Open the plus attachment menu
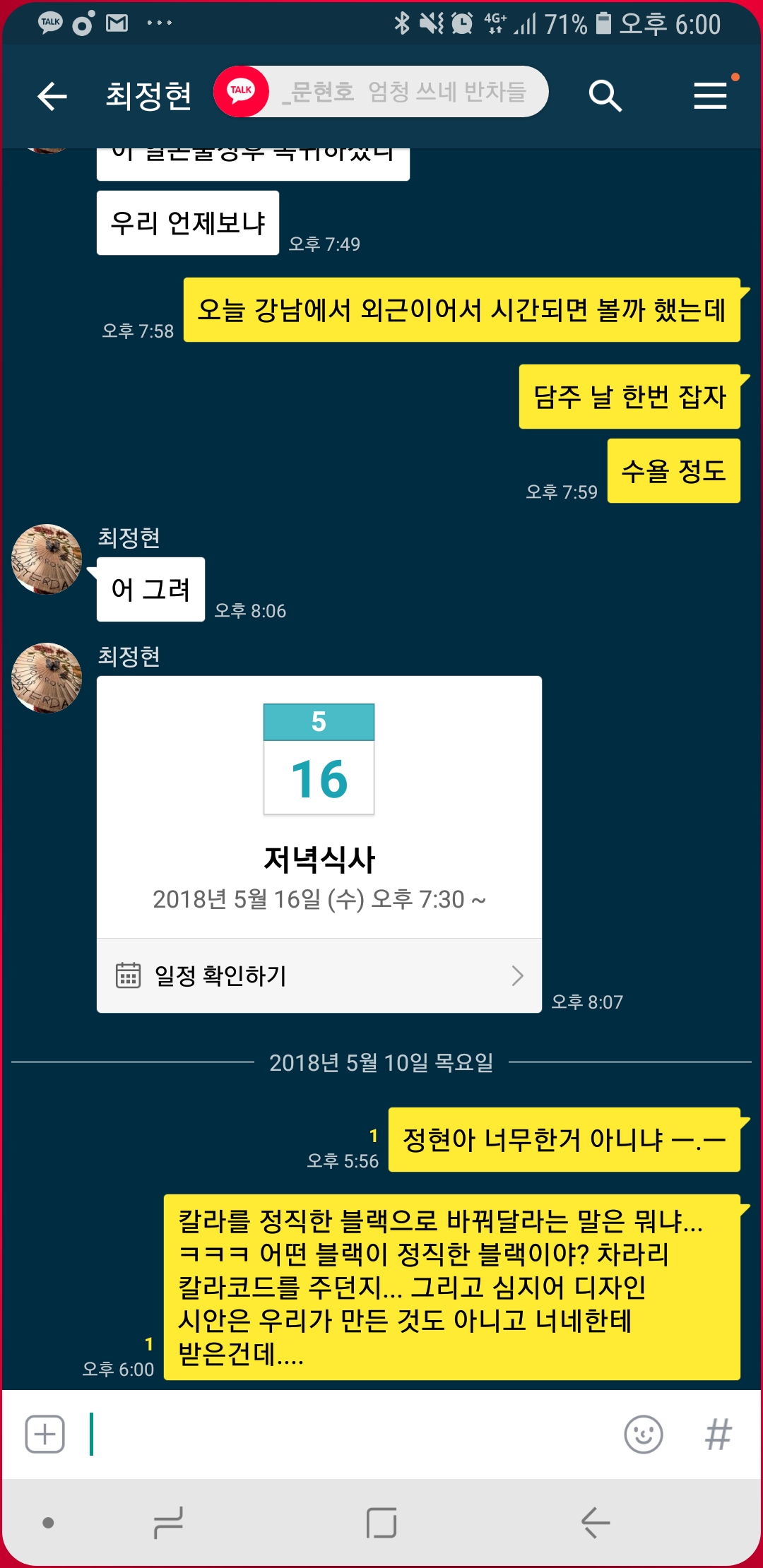Image resolution: width=763 pixels, height=1568 pixels. 45,1435
